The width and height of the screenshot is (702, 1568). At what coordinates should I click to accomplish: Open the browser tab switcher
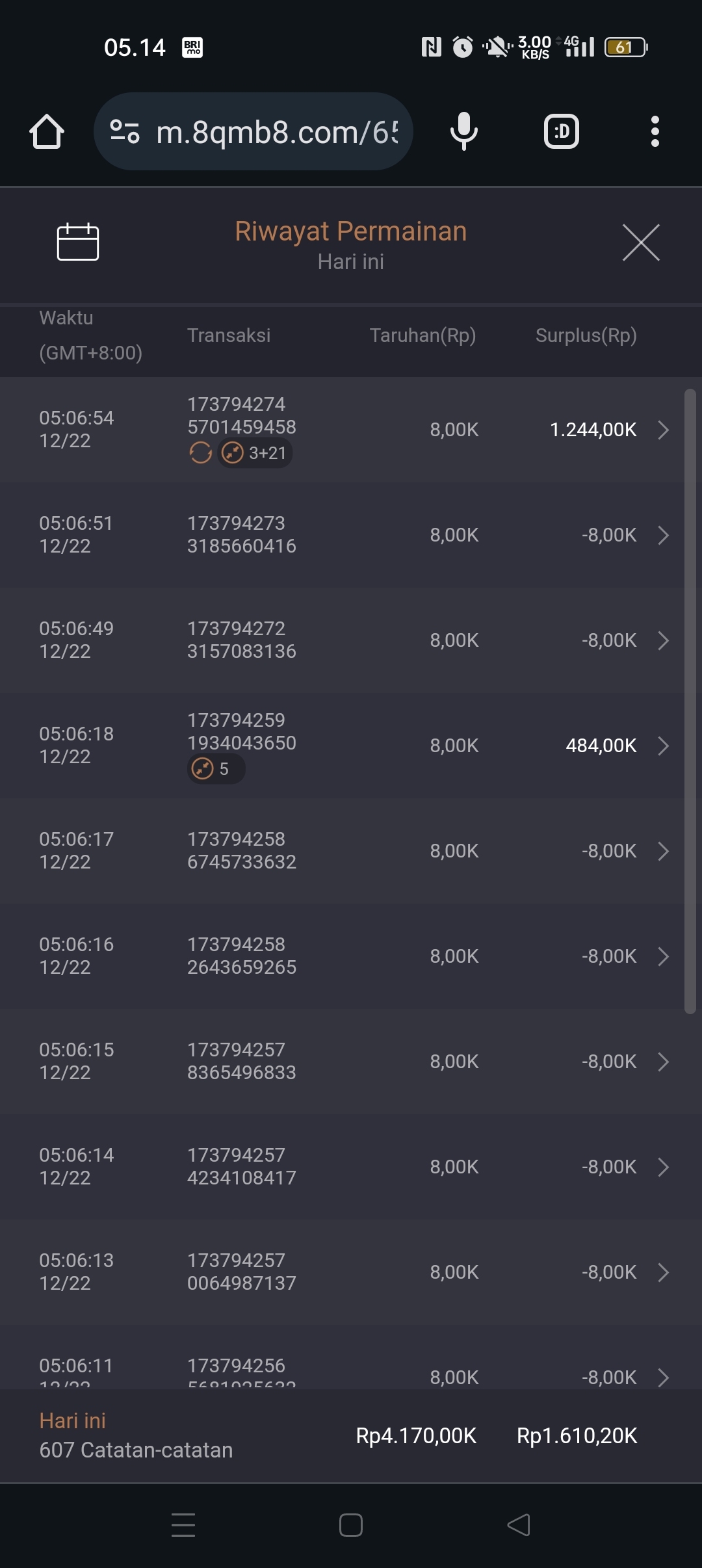tap(561, 132)
